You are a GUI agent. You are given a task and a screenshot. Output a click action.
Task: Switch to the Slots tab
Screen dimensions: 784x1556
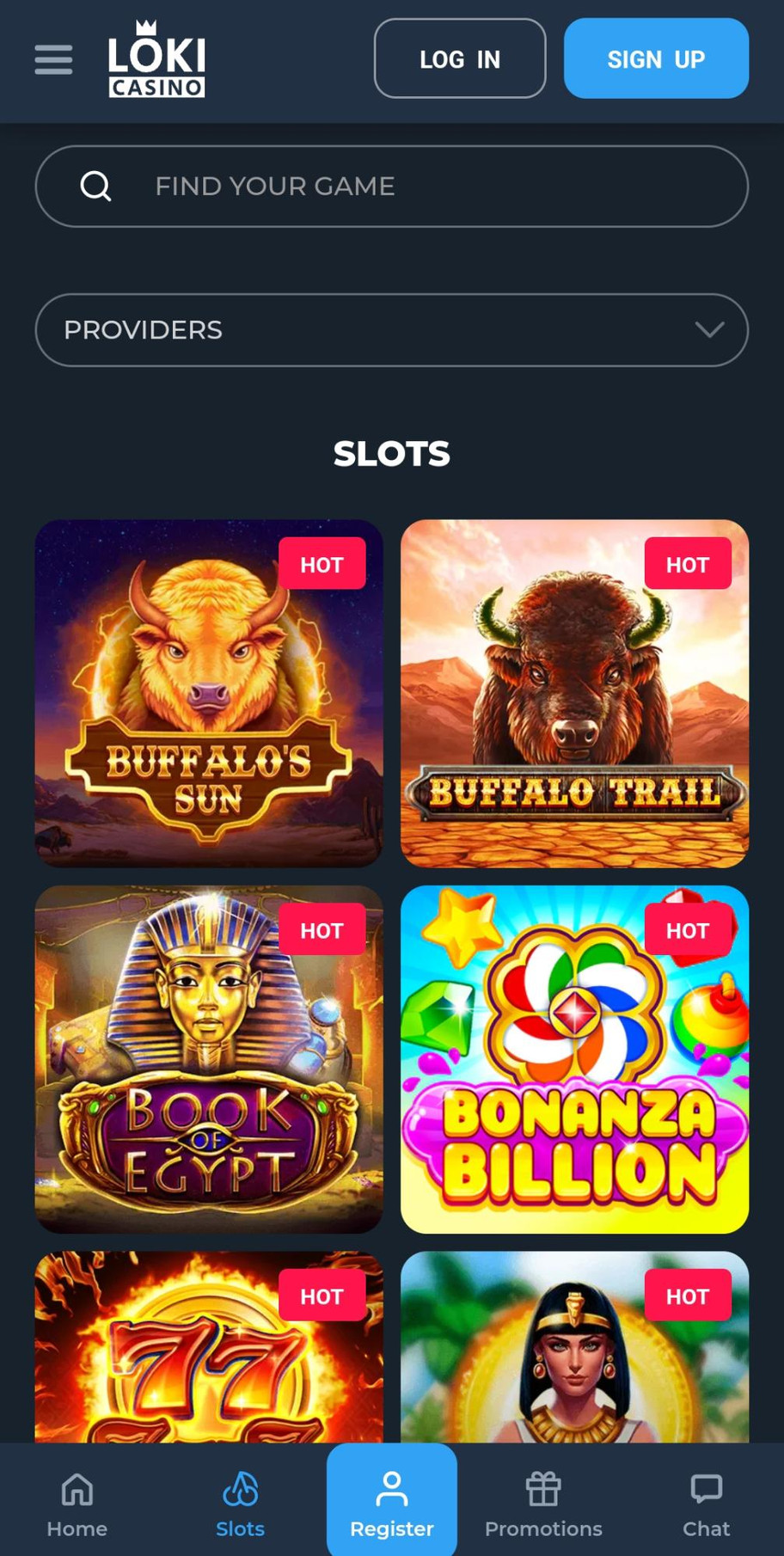240,1504
